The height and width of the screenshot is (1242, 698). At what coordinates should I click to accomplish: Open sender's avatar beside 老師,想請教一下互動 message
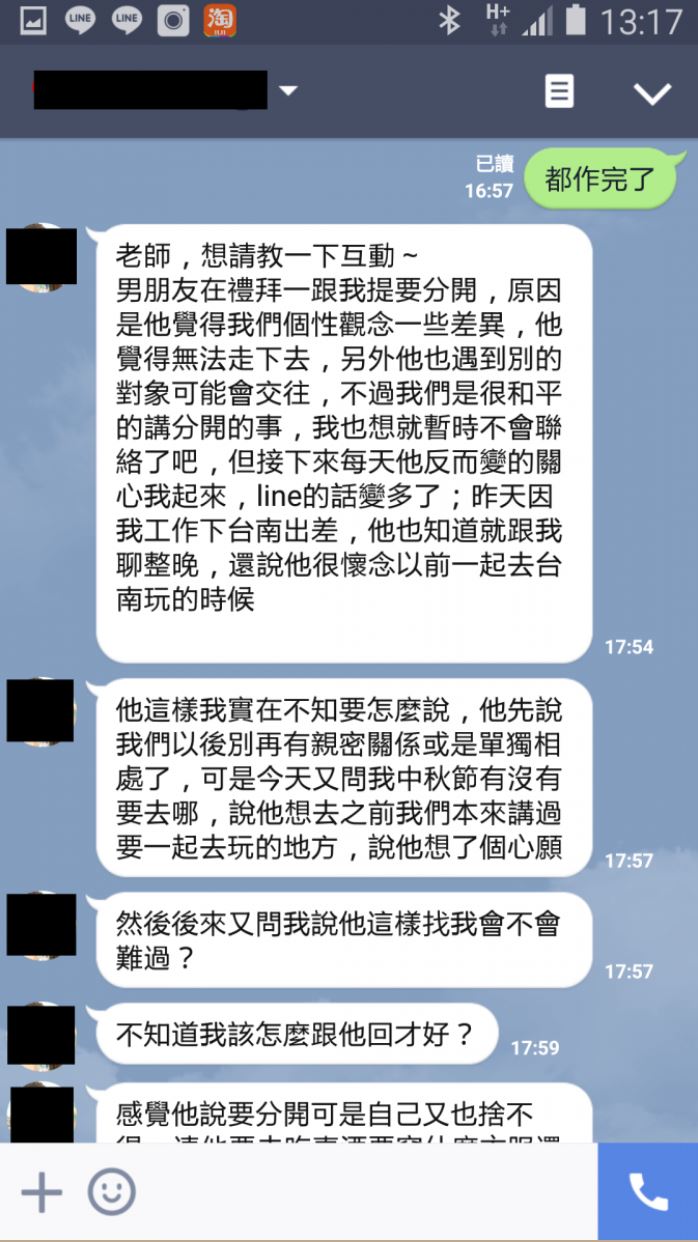pyautogui.click(x=41, y=257)
